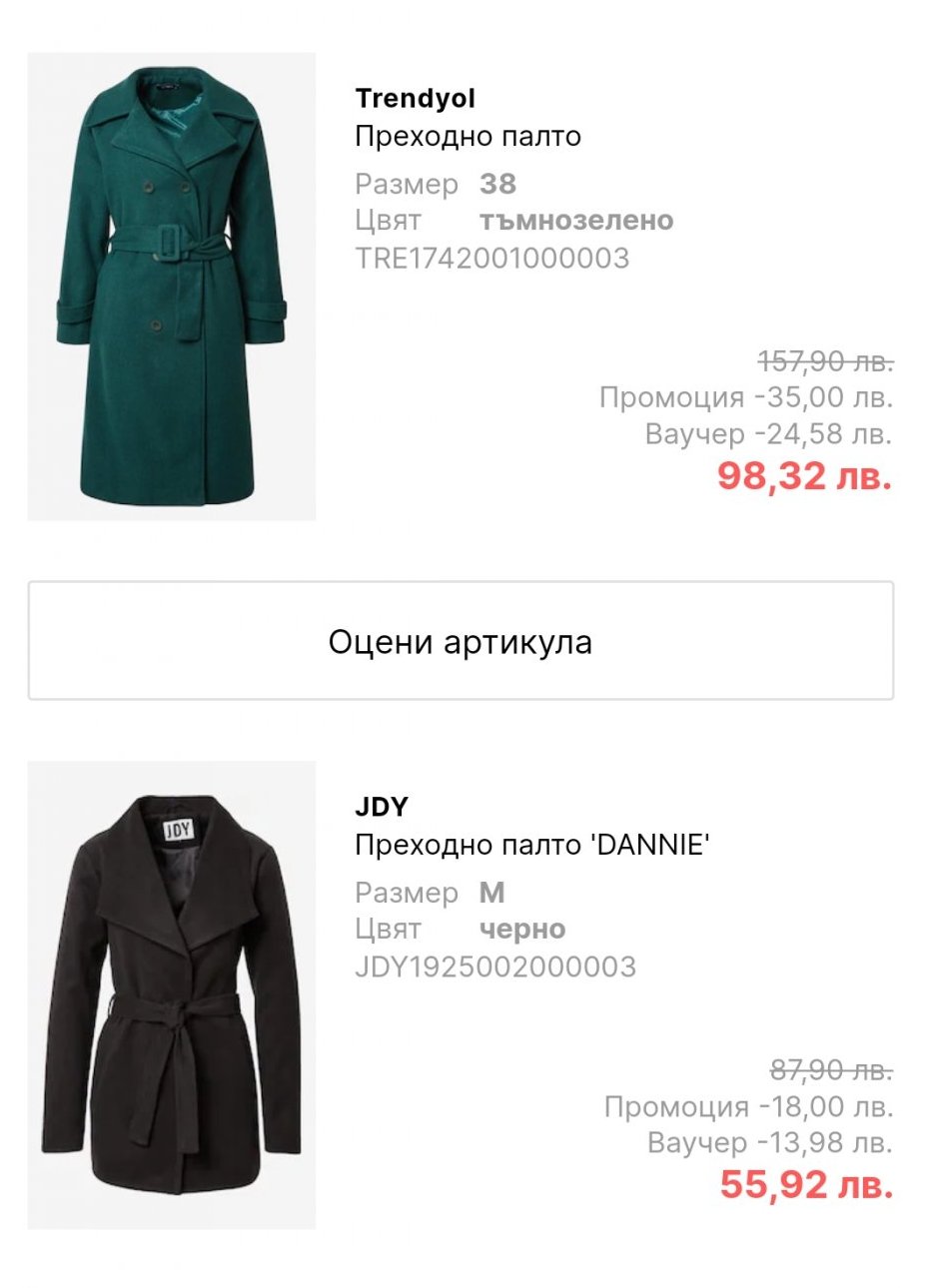This screenshot has height=1288, width=933.
Task: Tap the 'Оцени артикула' button
Action: pyautogui.click(x=461, y=641)
